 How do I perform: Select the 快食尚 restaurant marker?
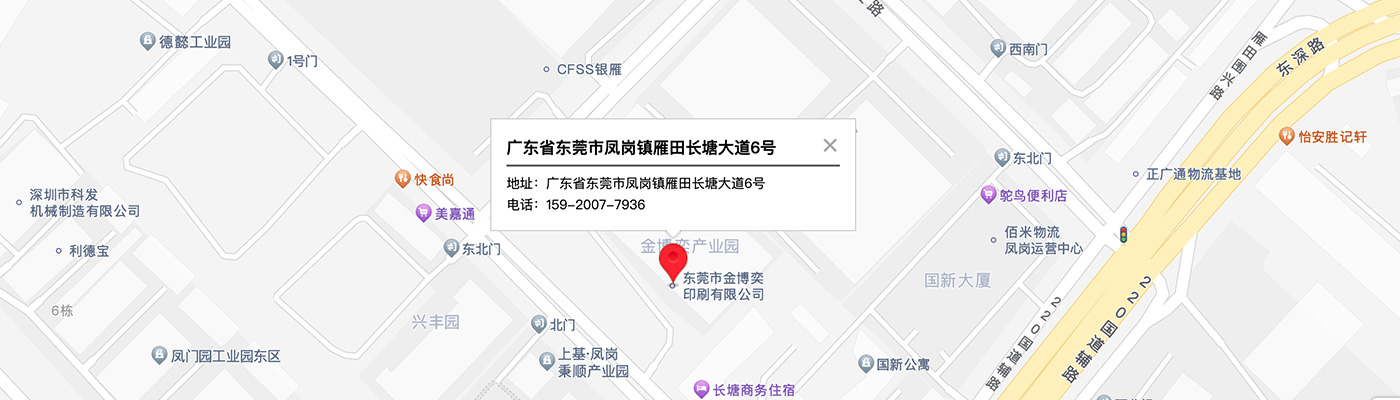(401, 180)
